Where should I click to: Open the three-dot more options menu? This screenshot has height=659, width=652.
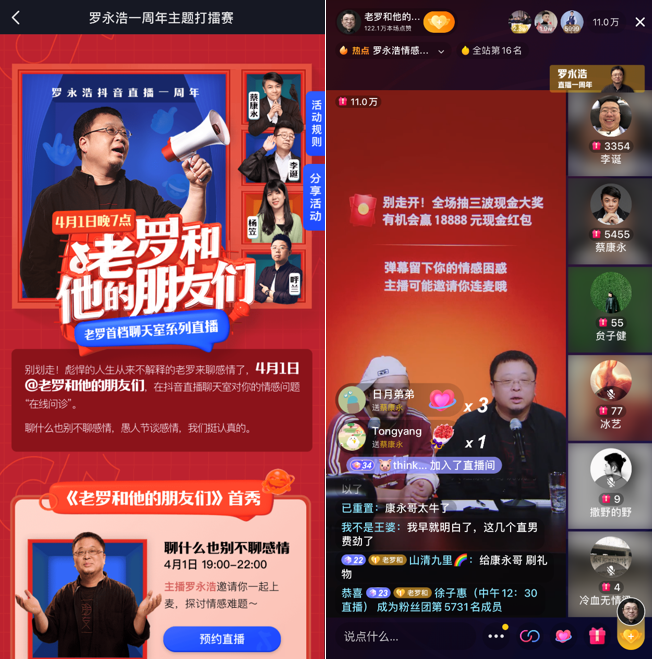[496, 636]
